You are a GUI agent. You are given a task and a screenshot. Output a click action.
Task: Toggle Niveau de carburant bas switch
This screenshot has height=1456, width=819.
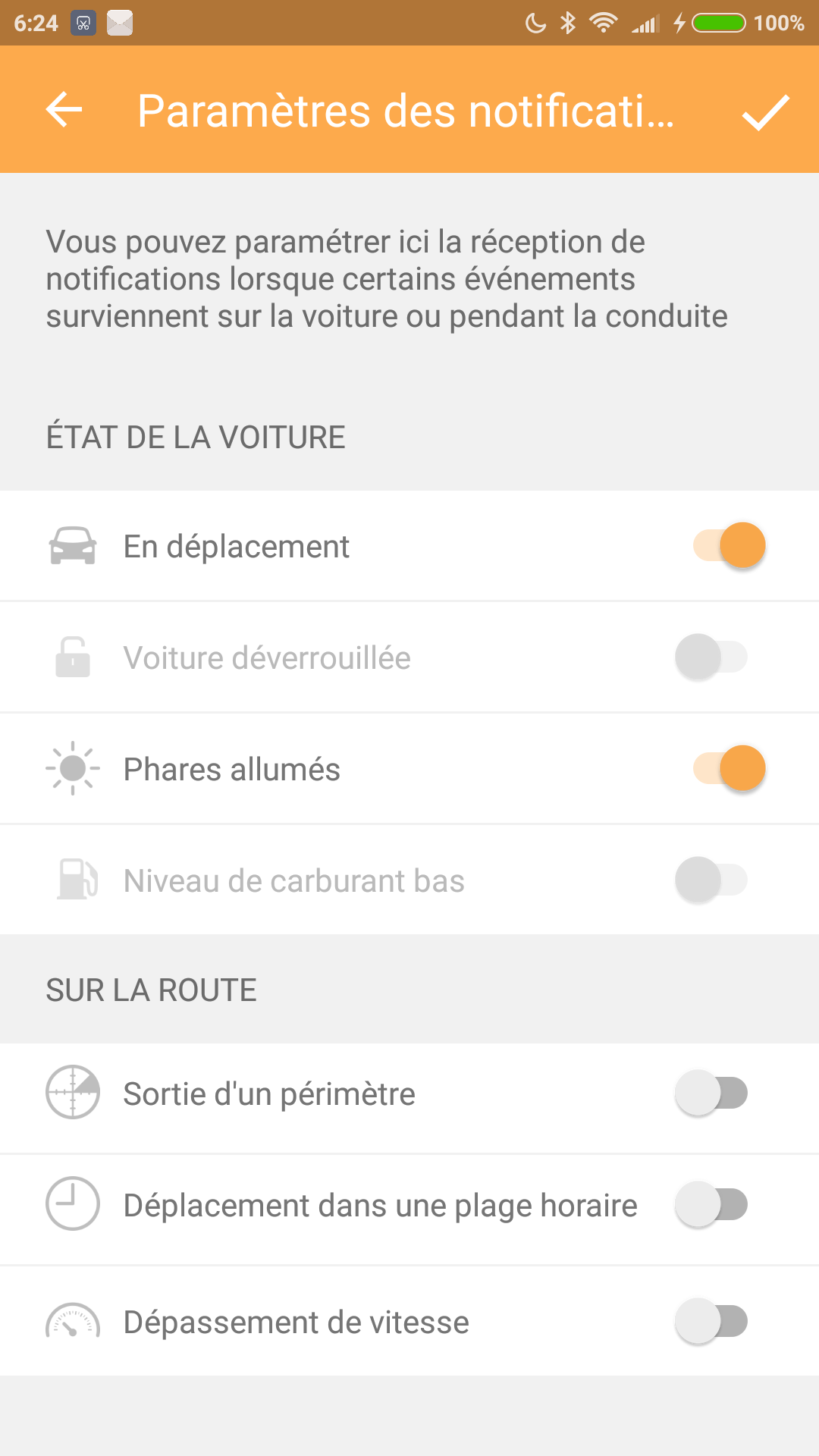point(711,880)
